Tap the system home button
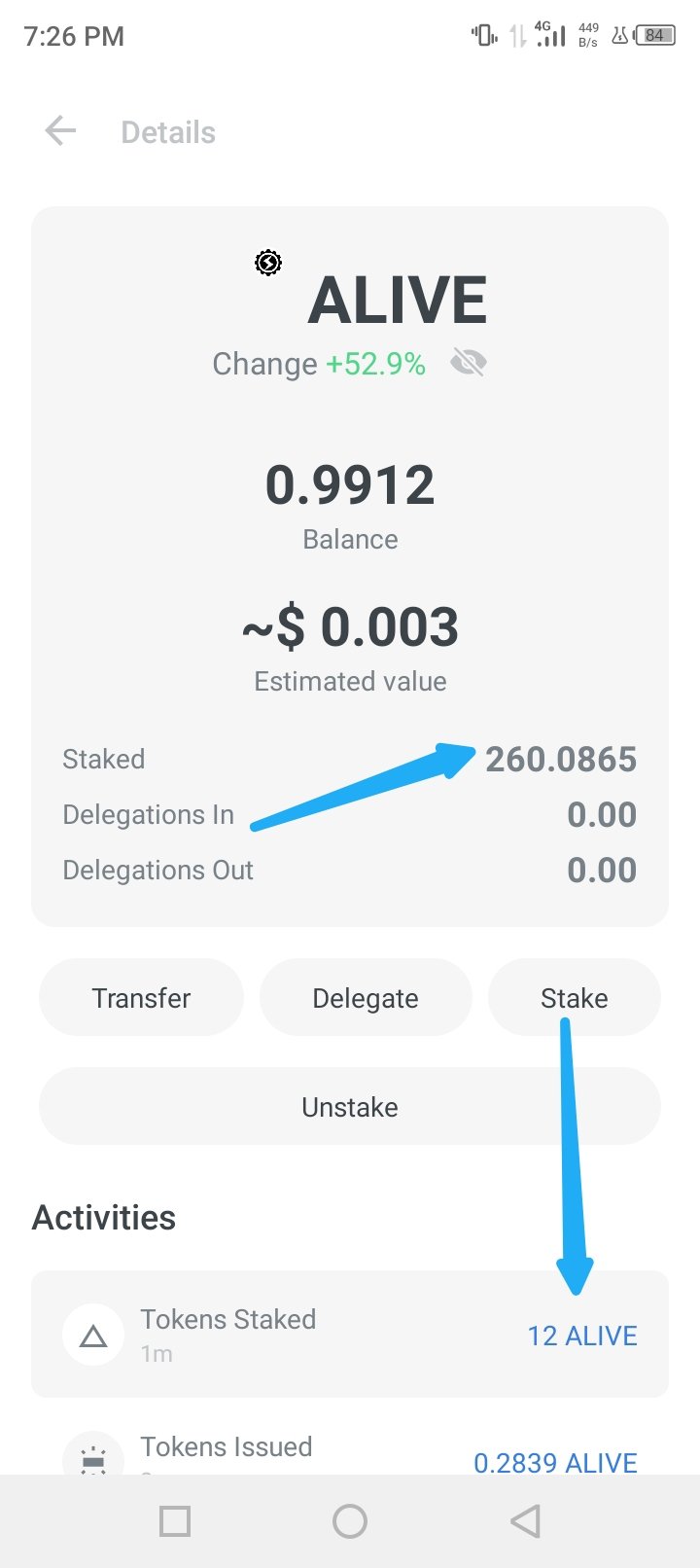 coord(350,1521)
